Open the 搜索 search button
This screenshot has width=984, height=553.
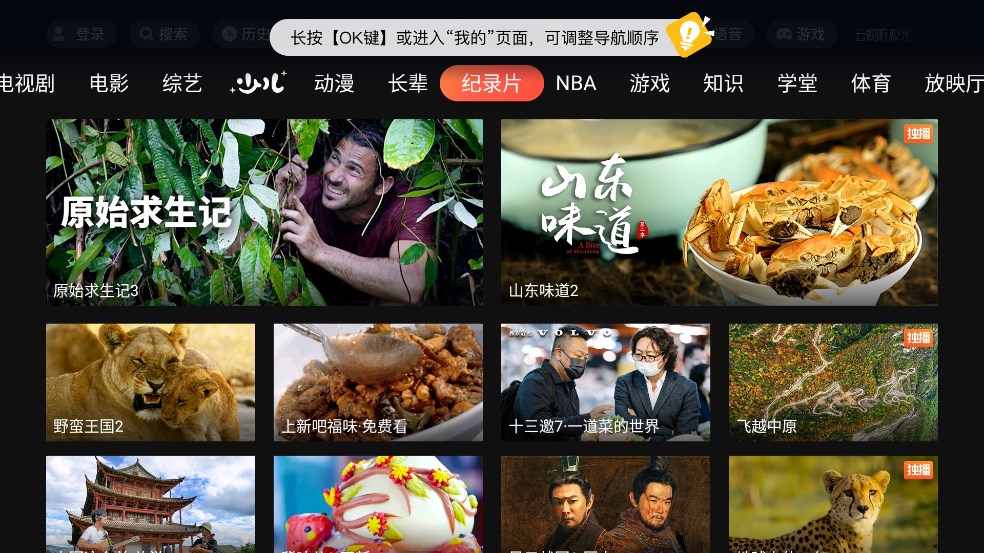(164, 34)
